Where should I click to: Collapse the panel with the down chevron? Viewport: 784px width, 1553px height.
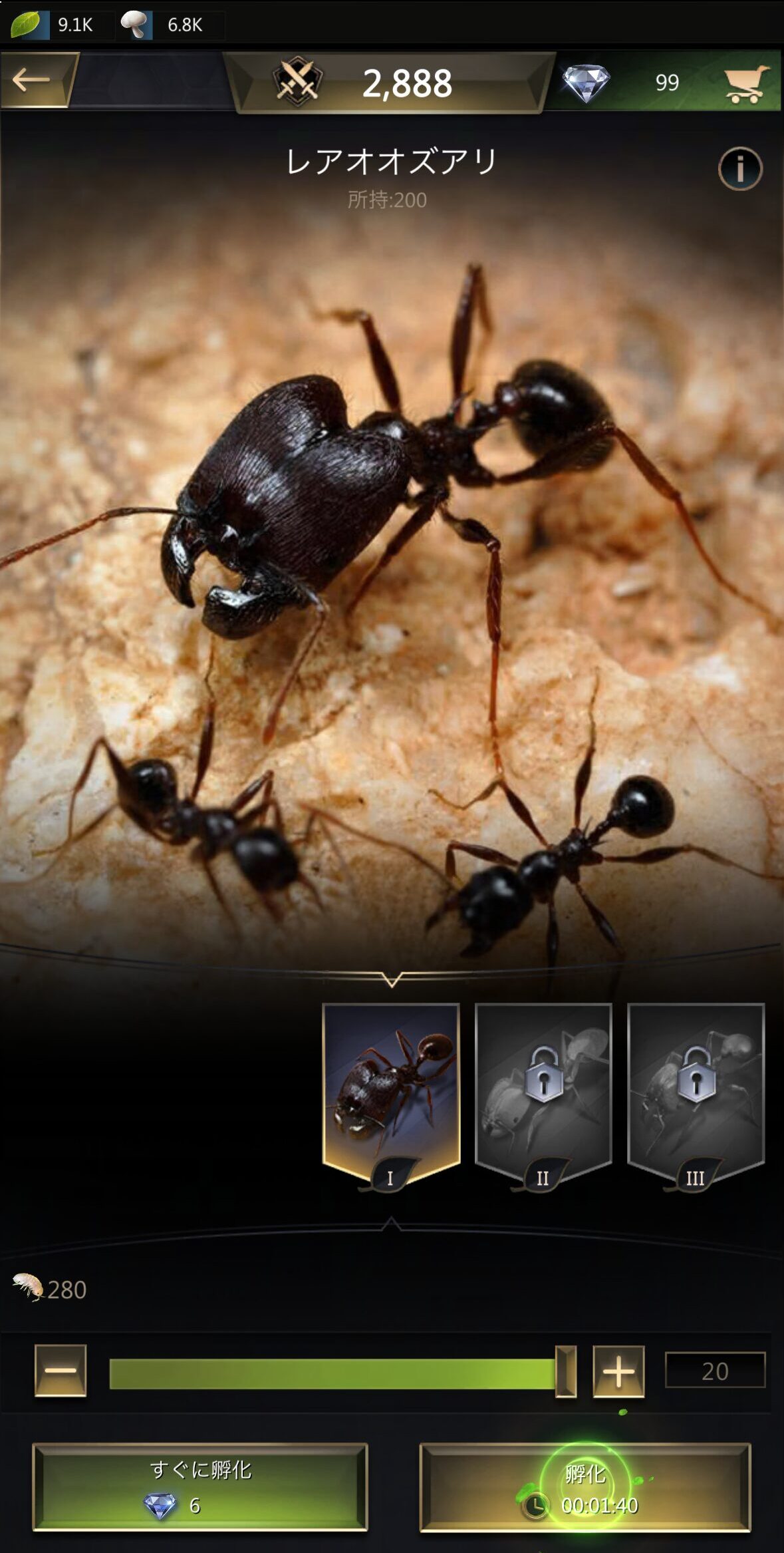point(392,979)
